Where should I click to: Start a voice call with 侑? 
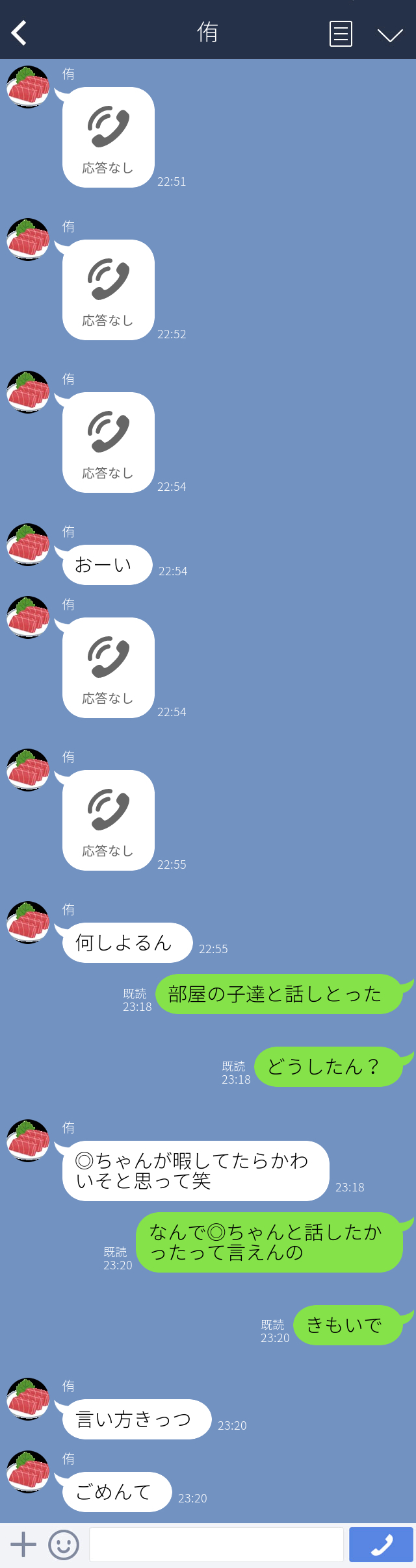tap(381, 1544)
